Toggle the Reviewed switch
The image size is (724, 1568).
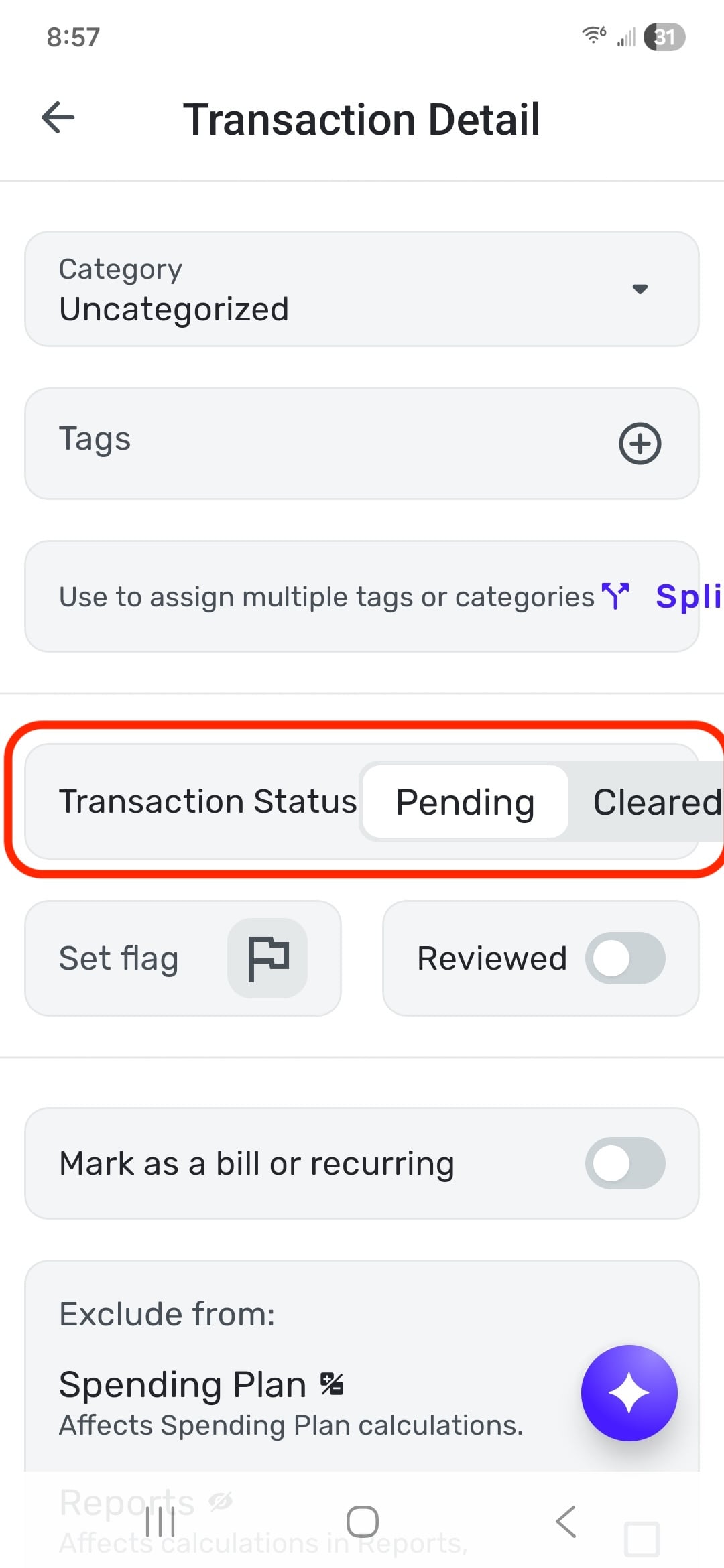pos(625,958)
